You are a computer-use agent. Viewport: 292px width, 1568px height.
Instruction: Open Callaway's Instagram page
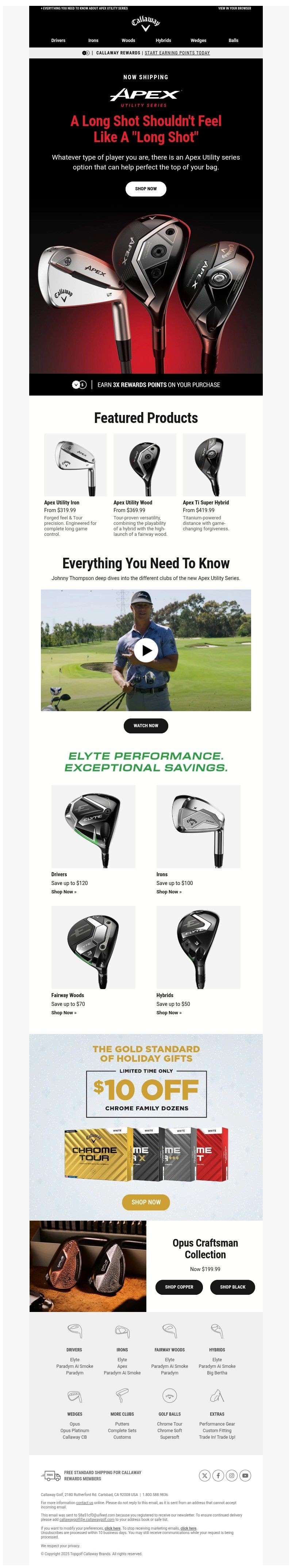[x=231, y=1476]
